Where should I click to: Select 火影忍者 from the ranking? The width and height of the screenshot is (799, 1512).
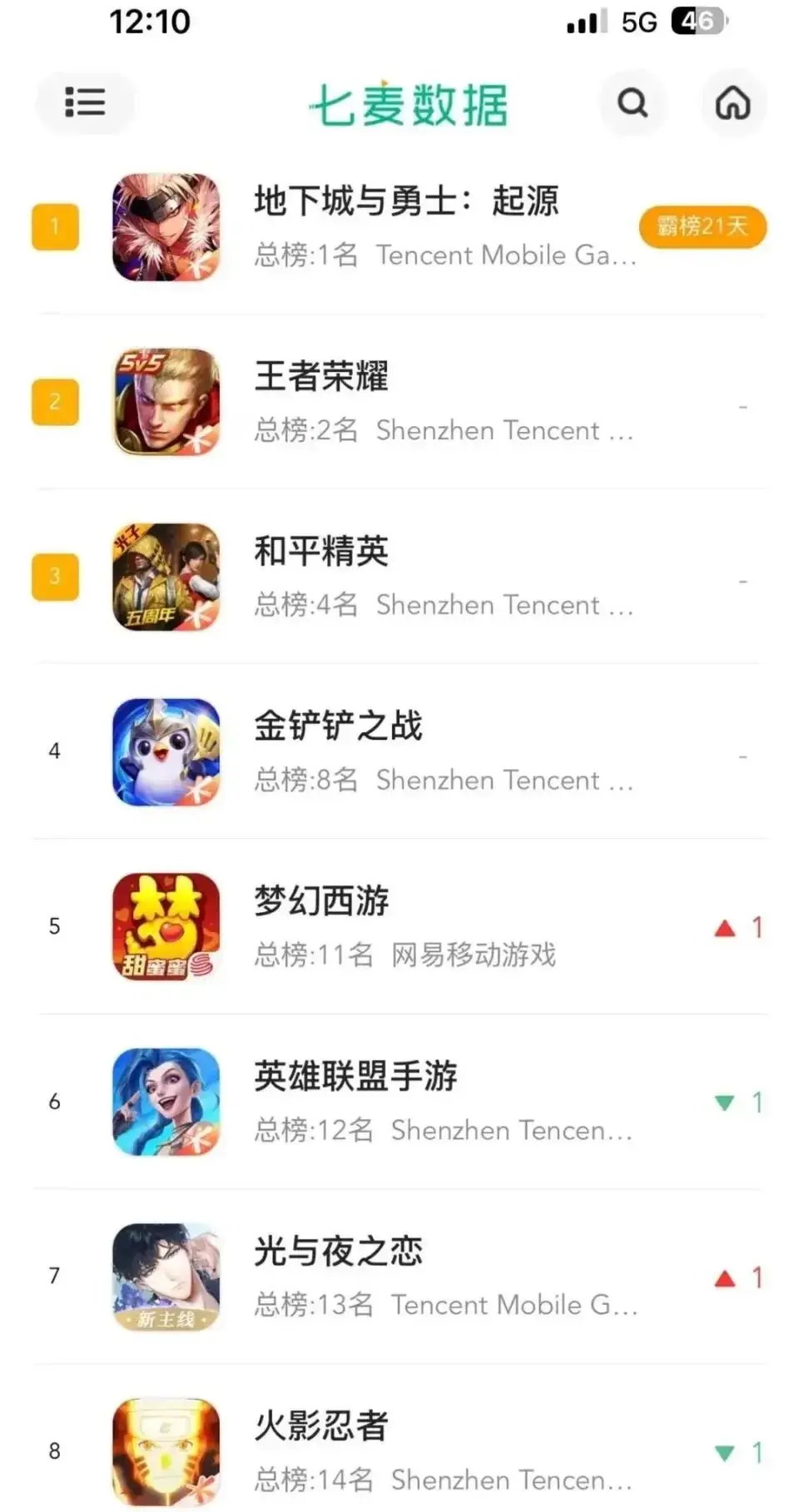321,1426
